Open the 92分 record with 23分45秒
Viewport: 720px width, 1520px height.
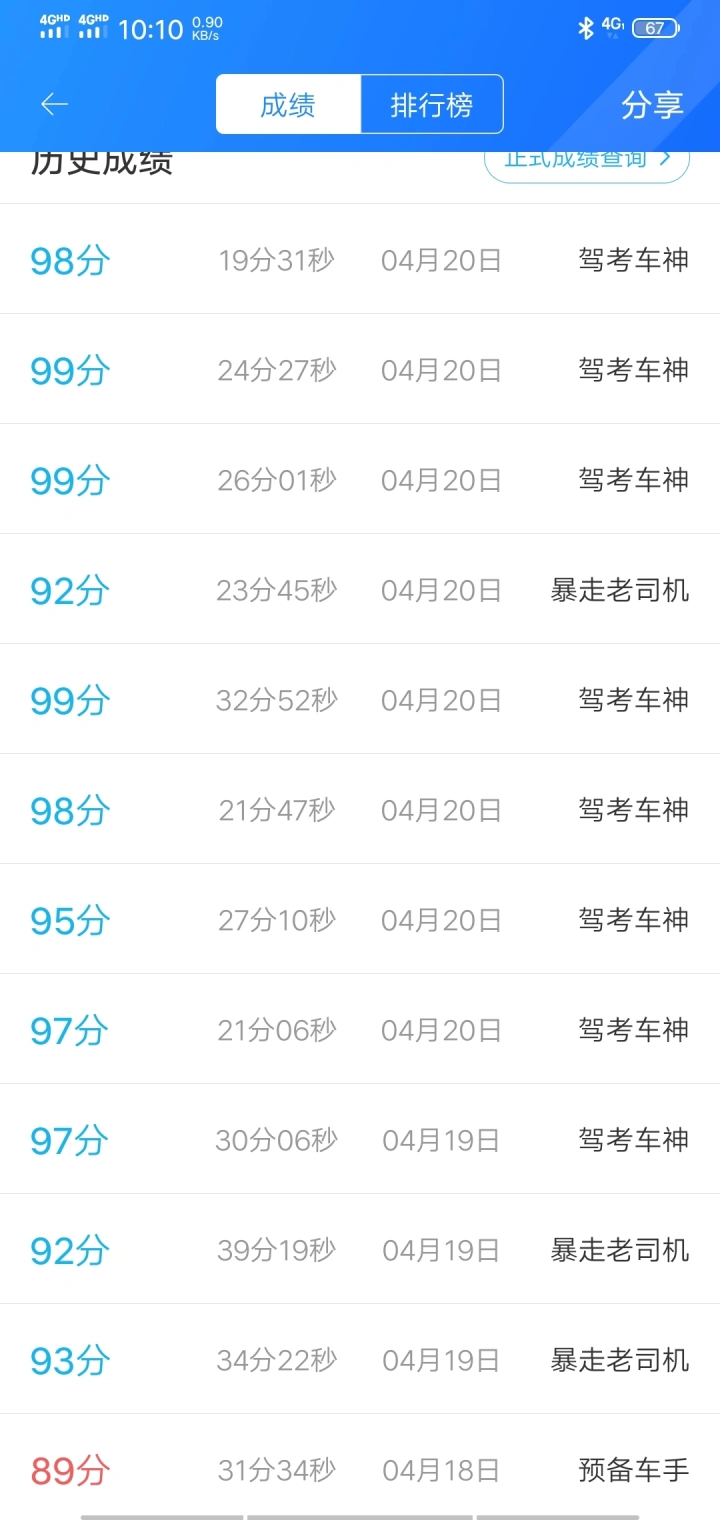(360, 590)
